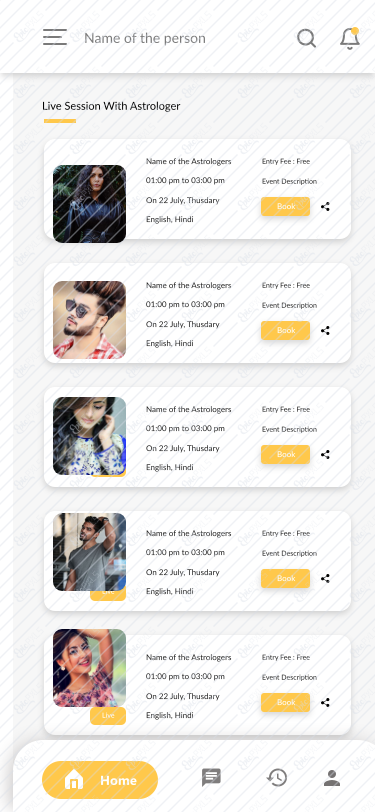This screenshot has width=375, height=812.
Task: Switch to the chat messages tab
Action: pos(211,778)
